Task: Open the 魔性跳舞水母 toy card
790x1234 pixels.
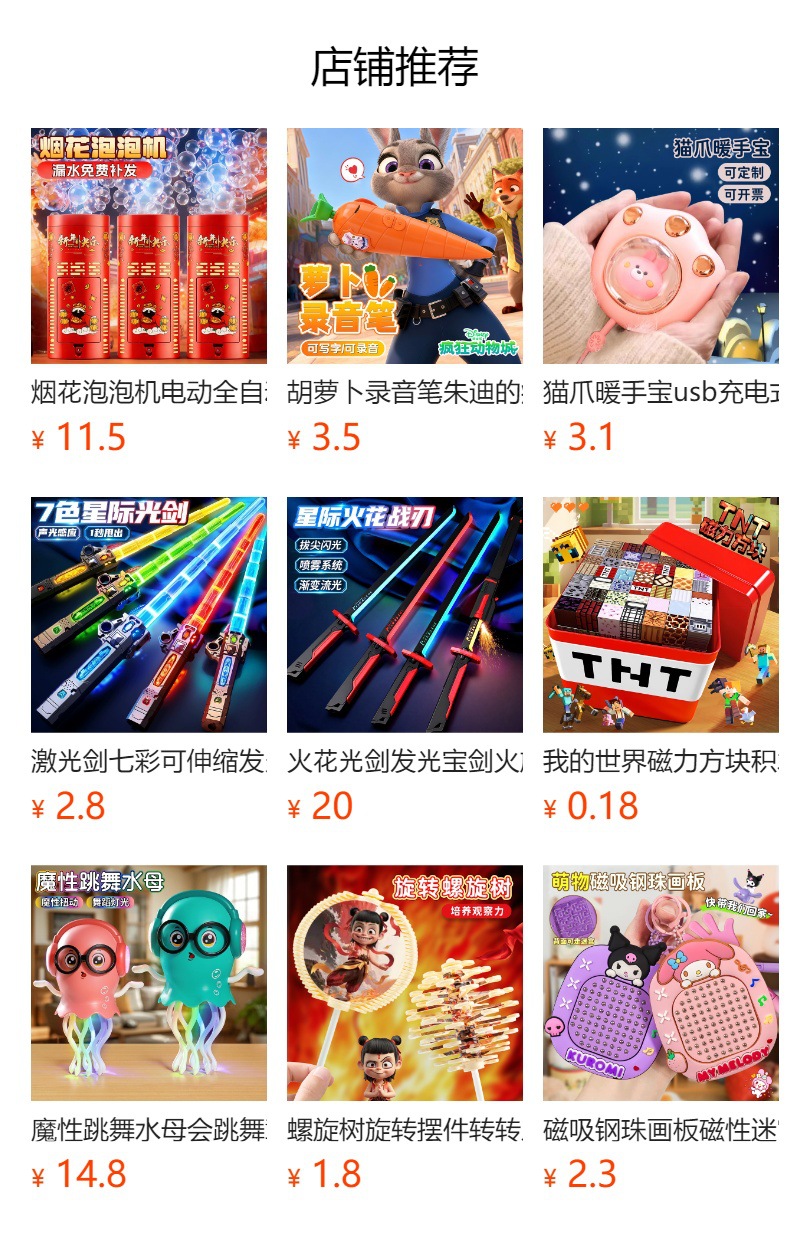Action: pos(149,1029)
